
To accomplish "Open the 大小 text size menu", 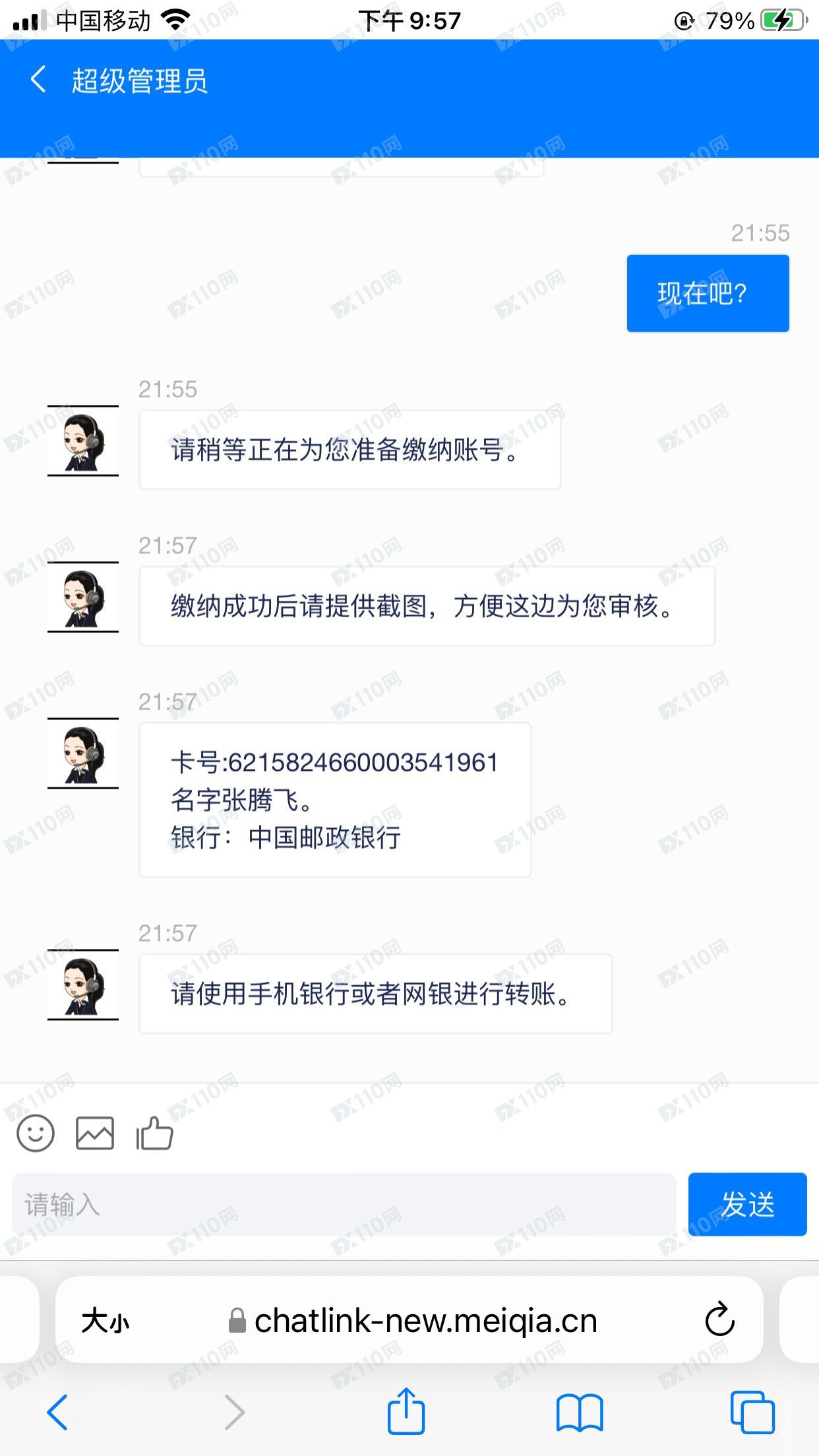I will [x=106, y=1321].
